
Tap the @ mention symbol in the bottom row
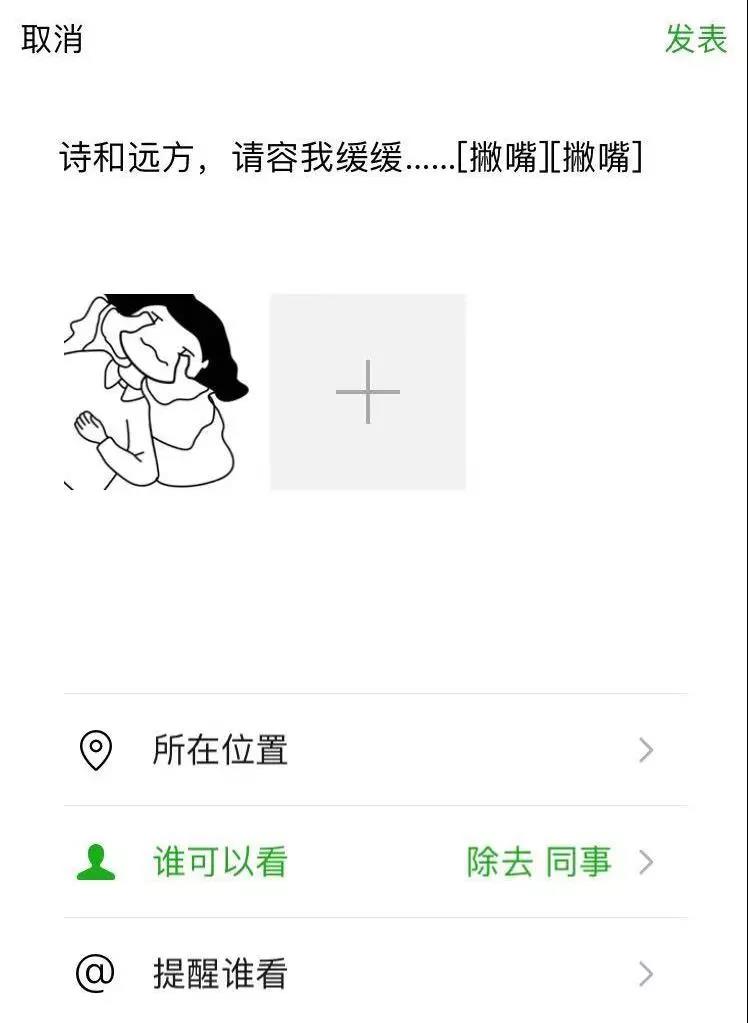click(x=95, y=974)
